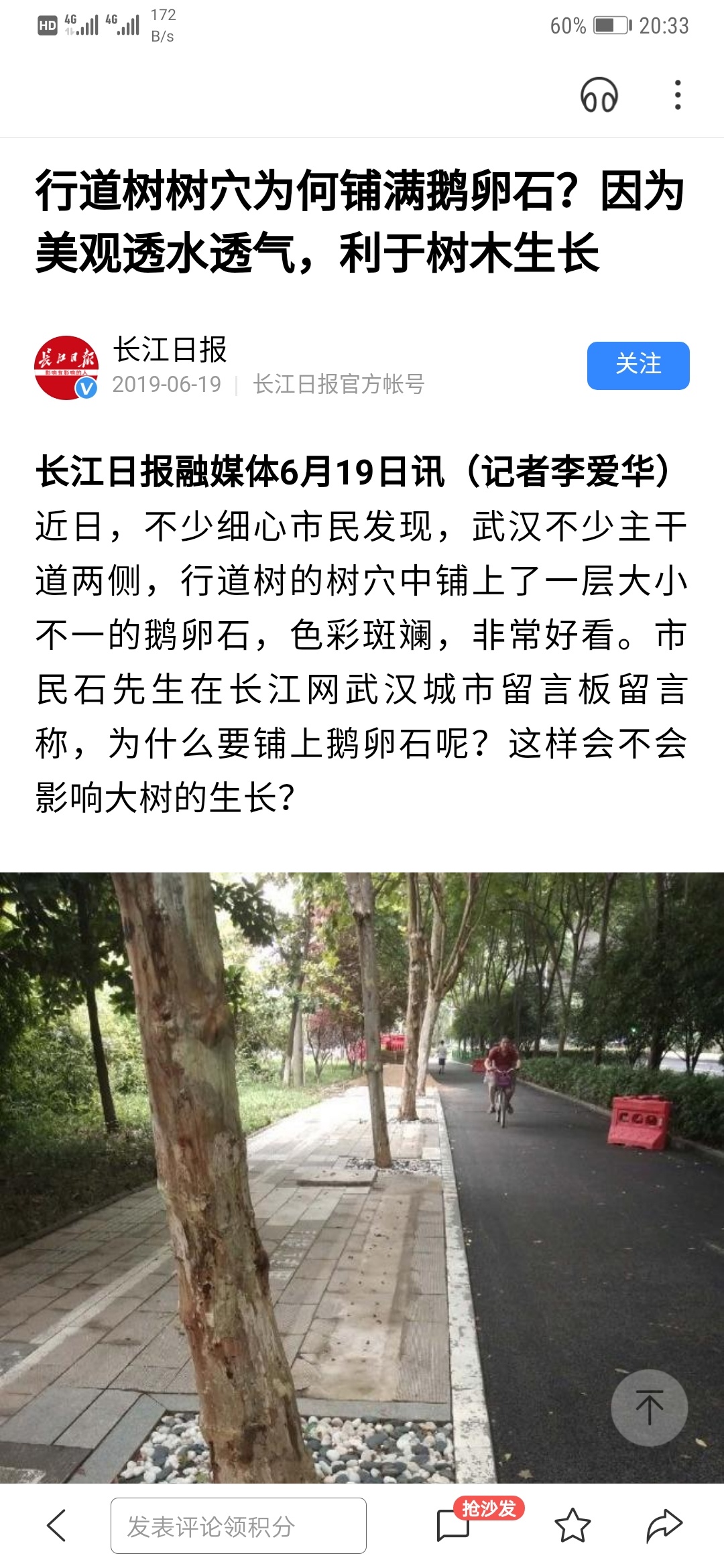The image size is (724, 1568).
Task: Follow 长江日报 with the 关注 button
Action: [x=638, y=365]
